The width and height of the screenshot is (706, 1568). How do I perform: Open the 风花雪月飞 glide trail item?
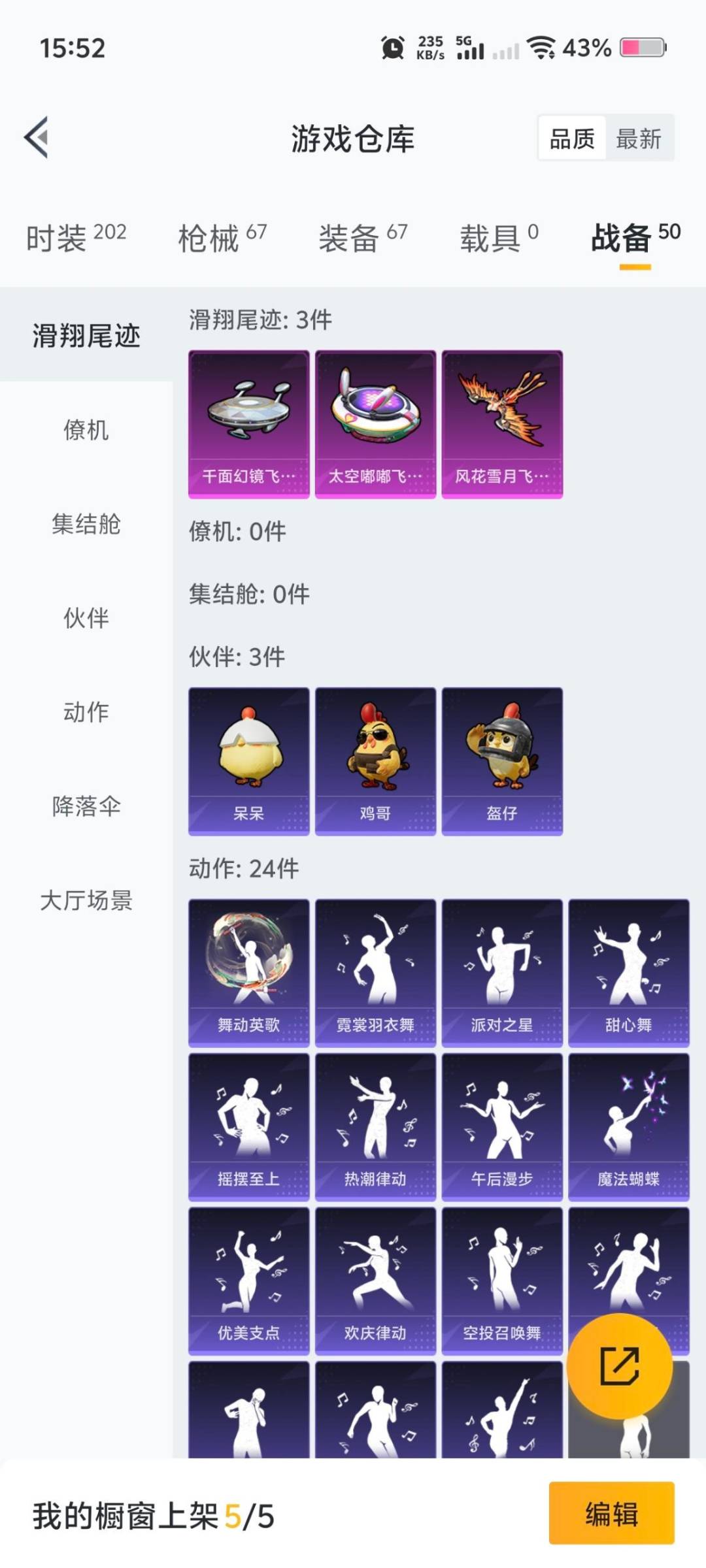click(502, 423)
